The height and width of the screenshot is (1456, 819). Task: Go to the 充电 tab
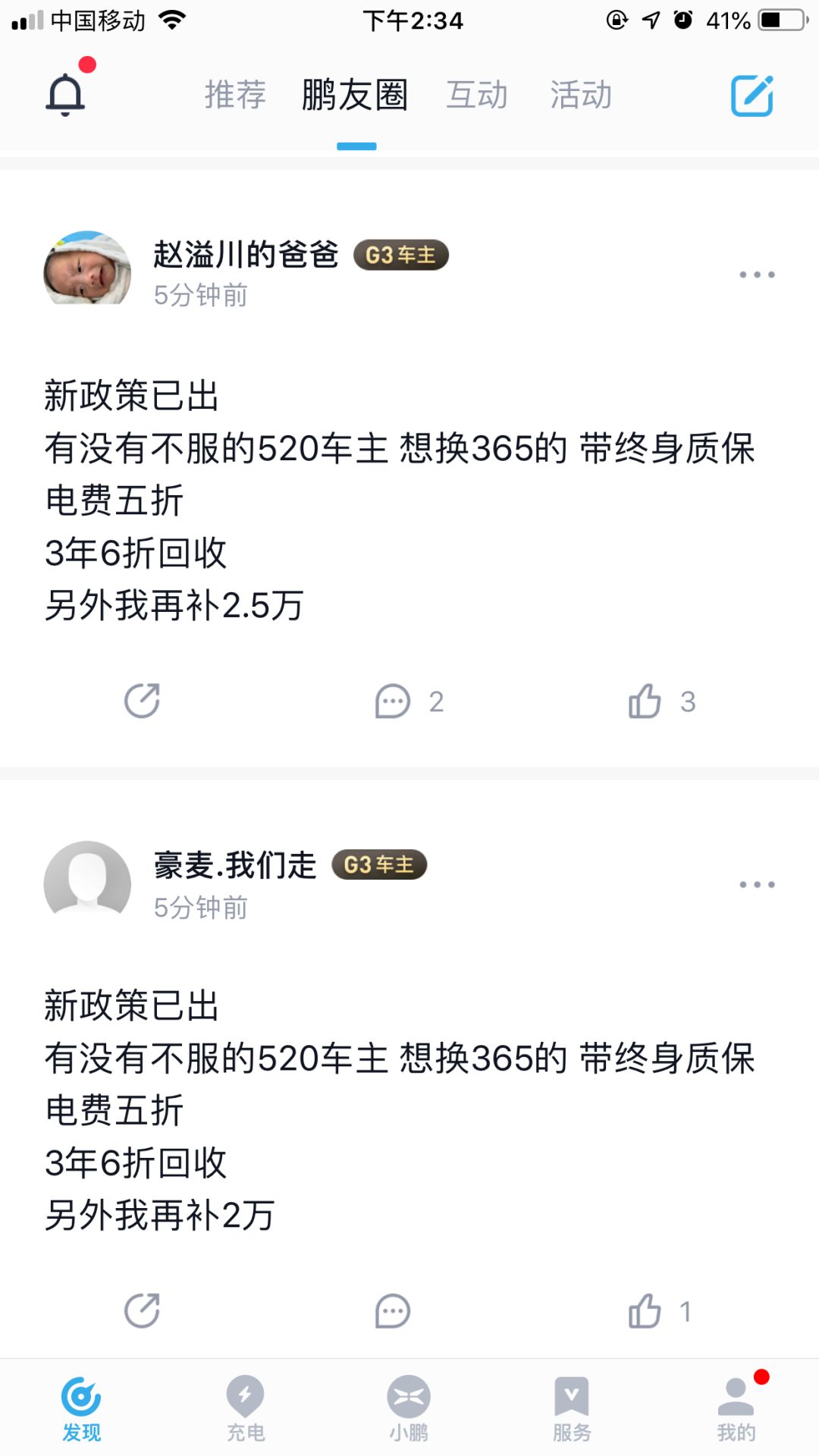(x=245, y=1407)
